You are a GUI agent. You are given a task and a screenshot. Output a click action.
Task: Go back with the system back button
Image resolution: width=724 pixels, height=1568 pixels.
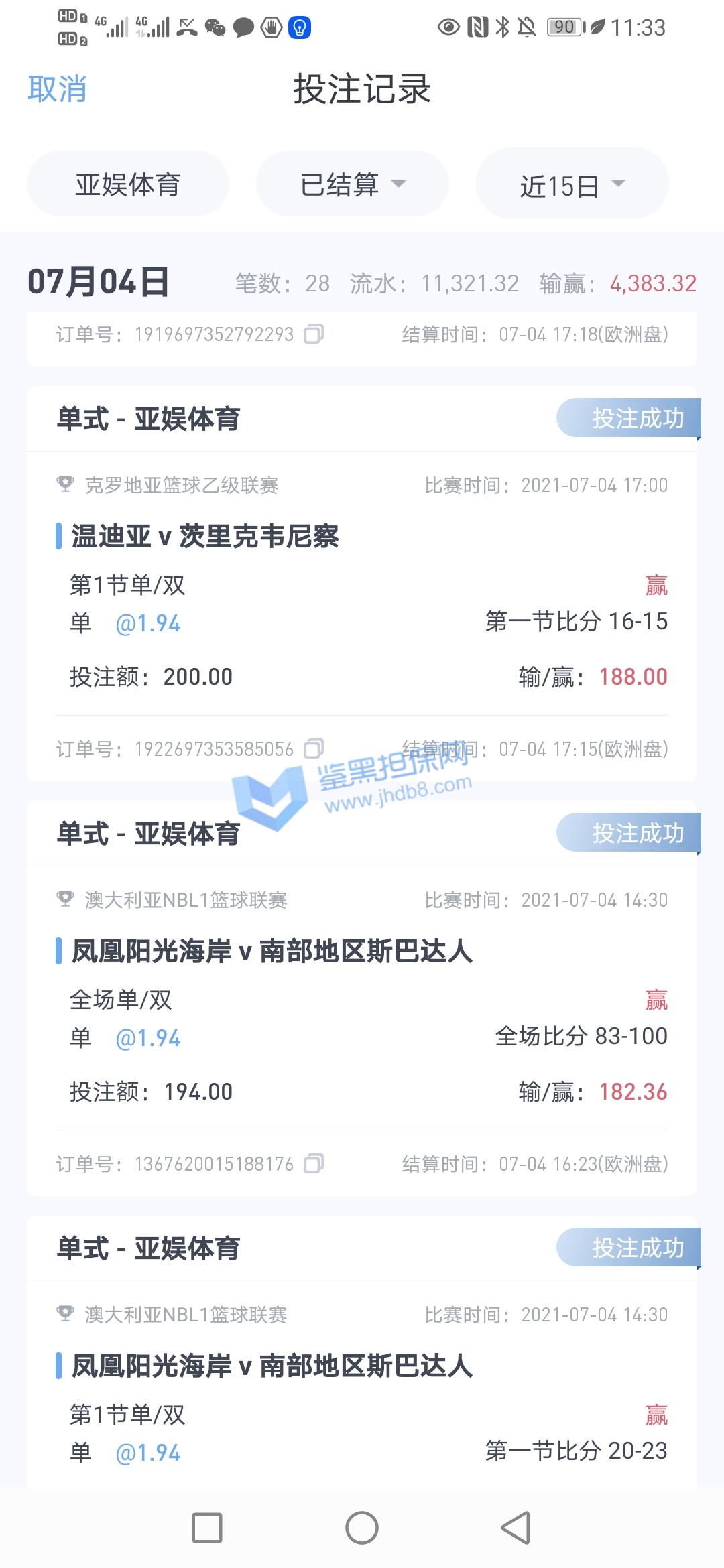[516, 1528]
